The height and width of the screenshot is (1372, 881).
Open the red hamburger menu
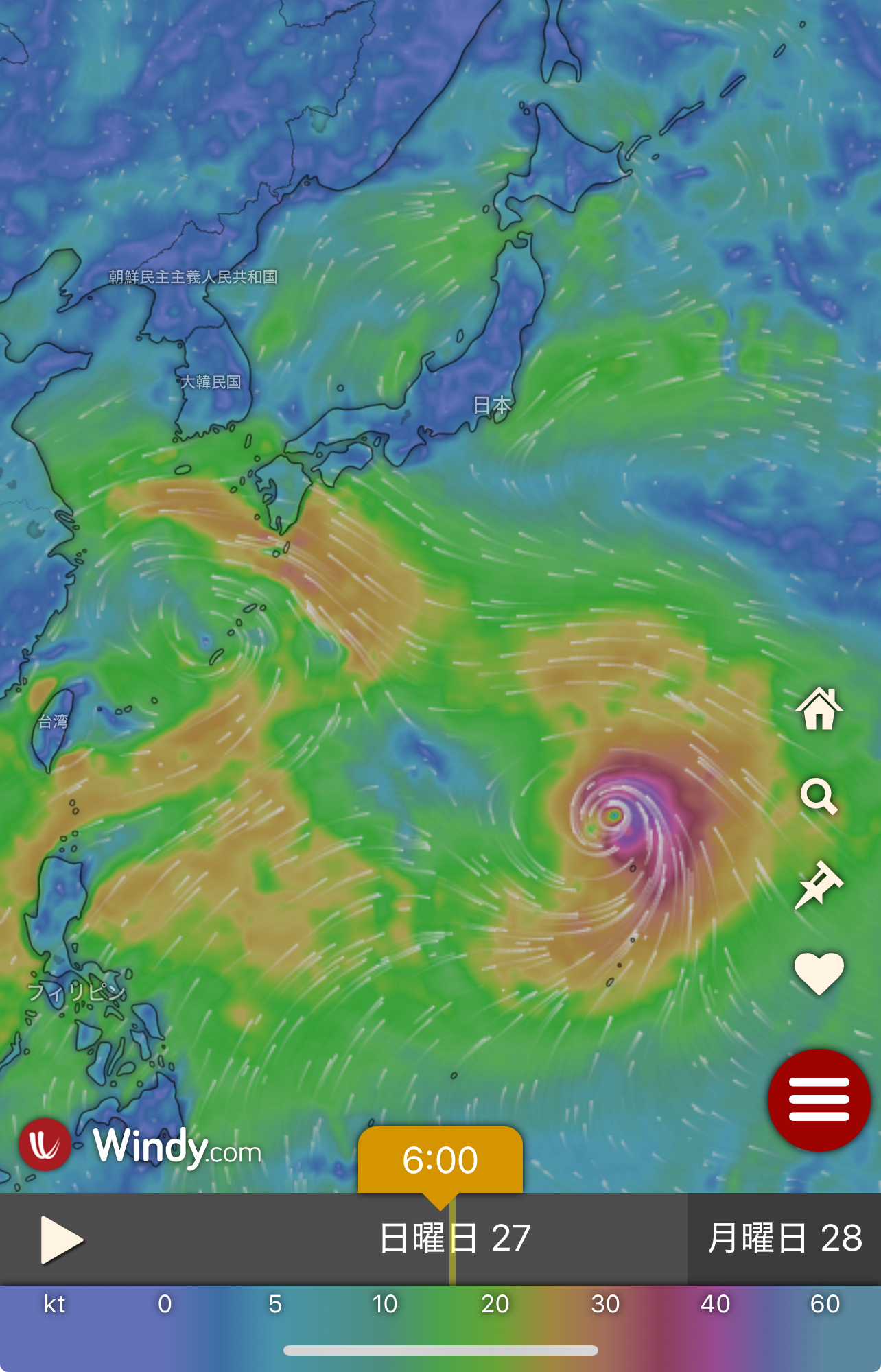pyautogui.click(x=819, y=1100)
